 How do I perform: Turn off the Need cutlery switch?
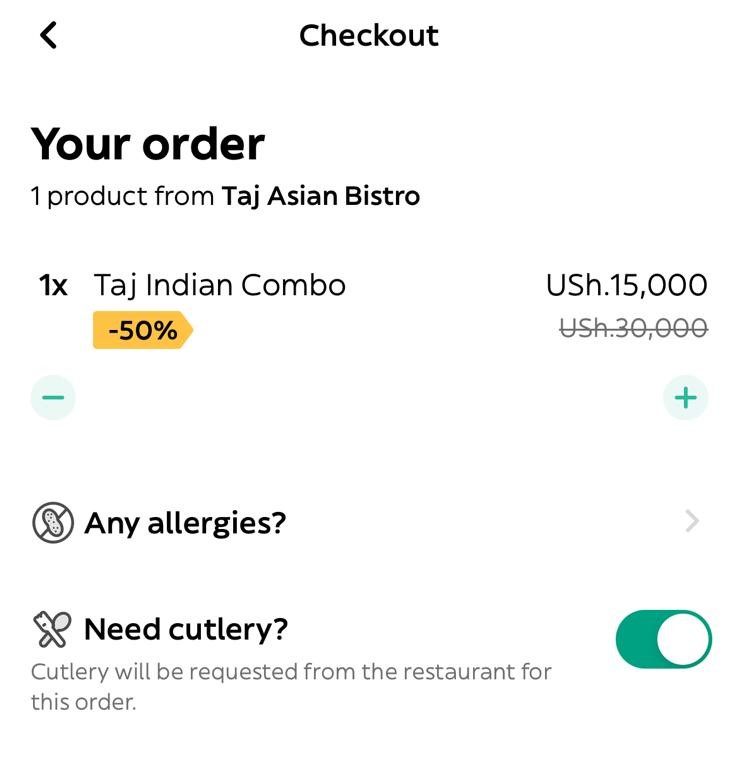pos(663,640)
